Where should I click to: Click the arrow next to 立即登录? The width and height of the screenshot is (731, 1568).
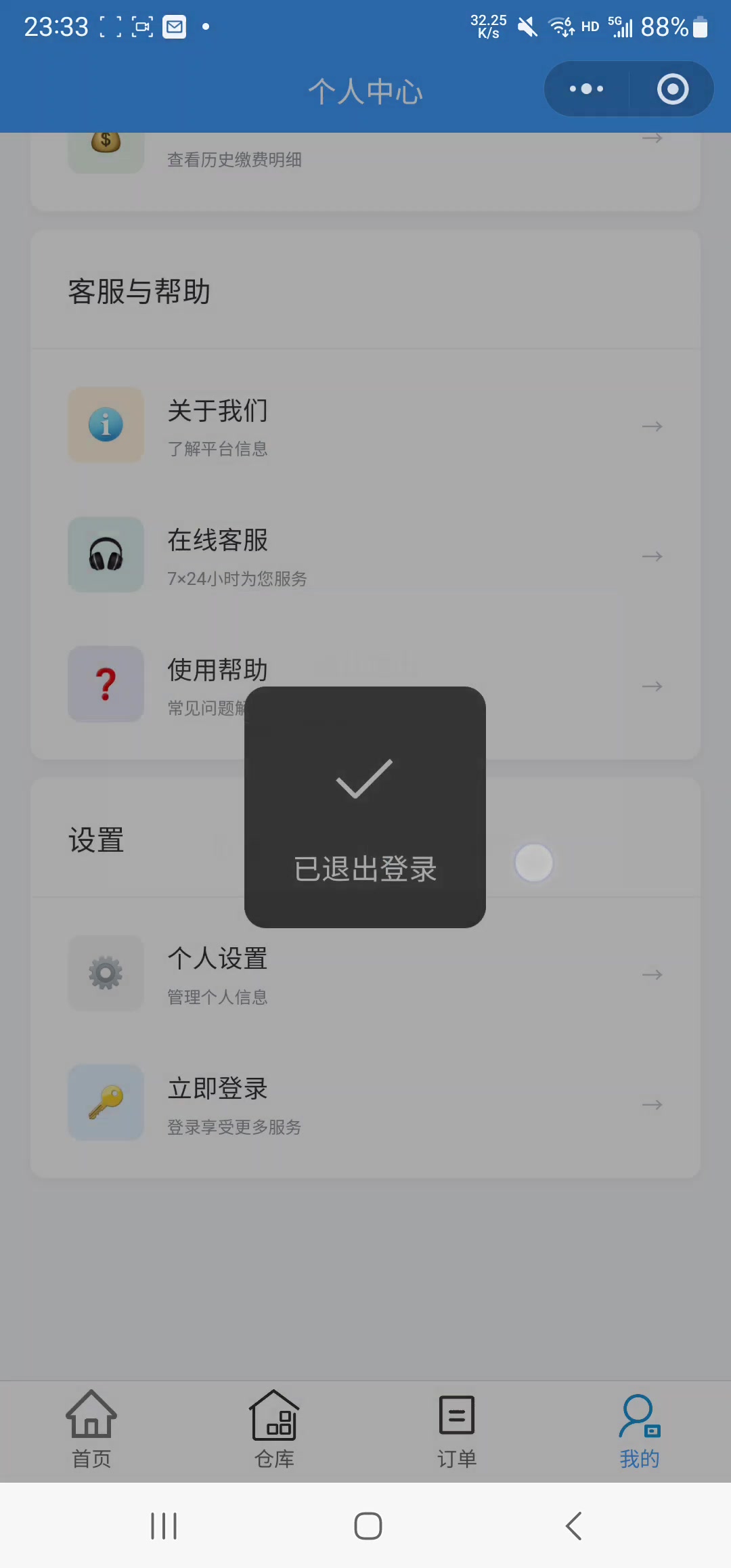click(652, 1103)
